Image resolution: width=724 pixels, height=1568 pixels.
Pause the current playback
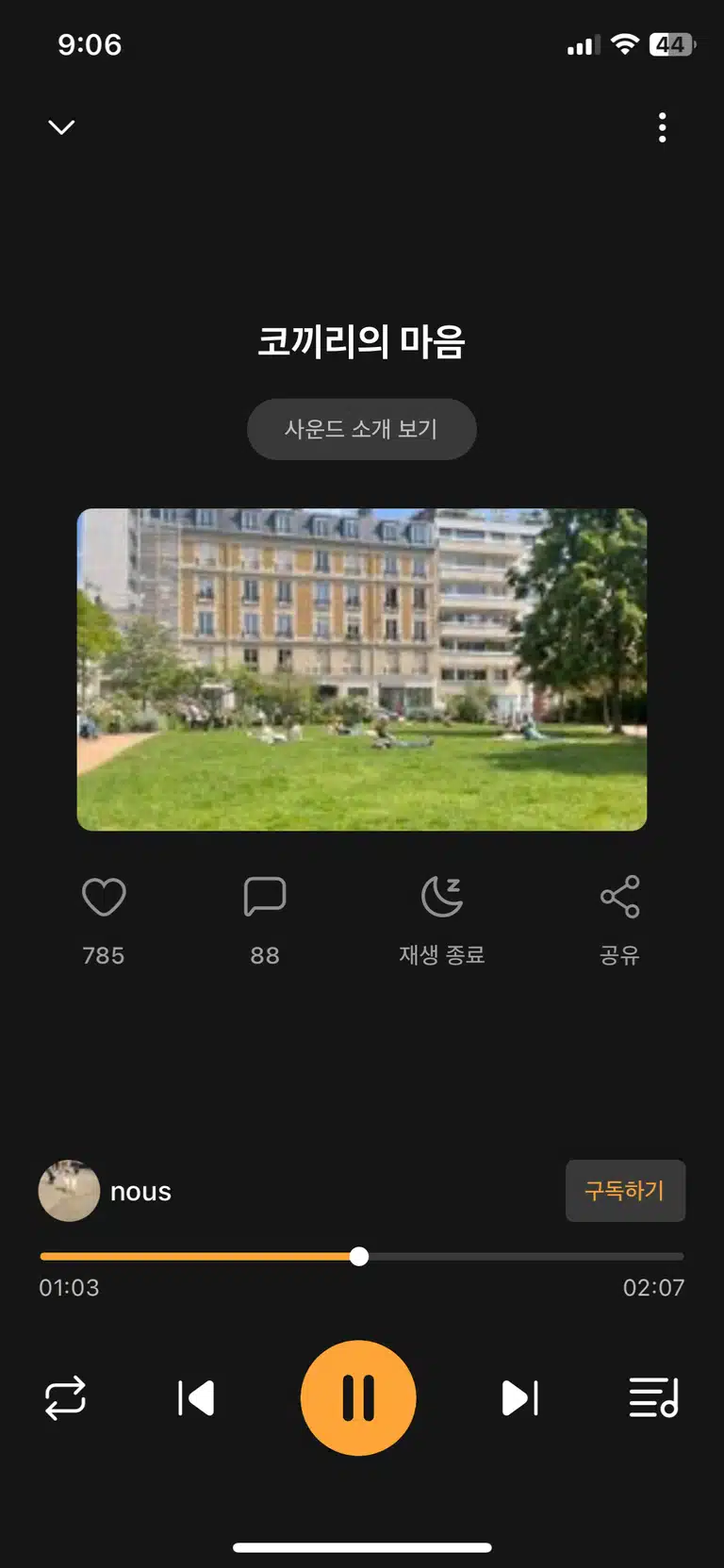coord(358,1398)
